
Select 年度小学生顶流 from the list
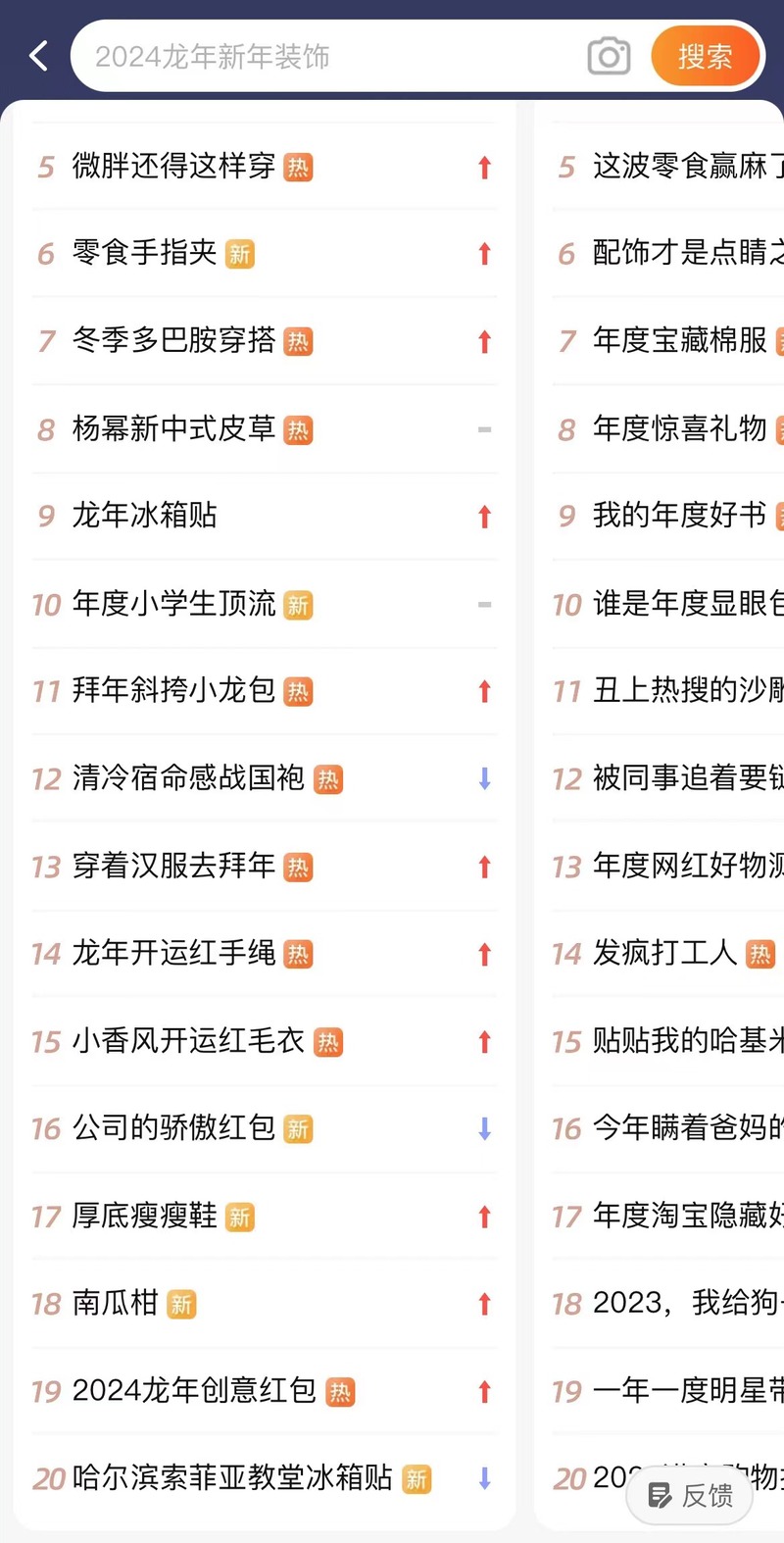coord(265,604)
